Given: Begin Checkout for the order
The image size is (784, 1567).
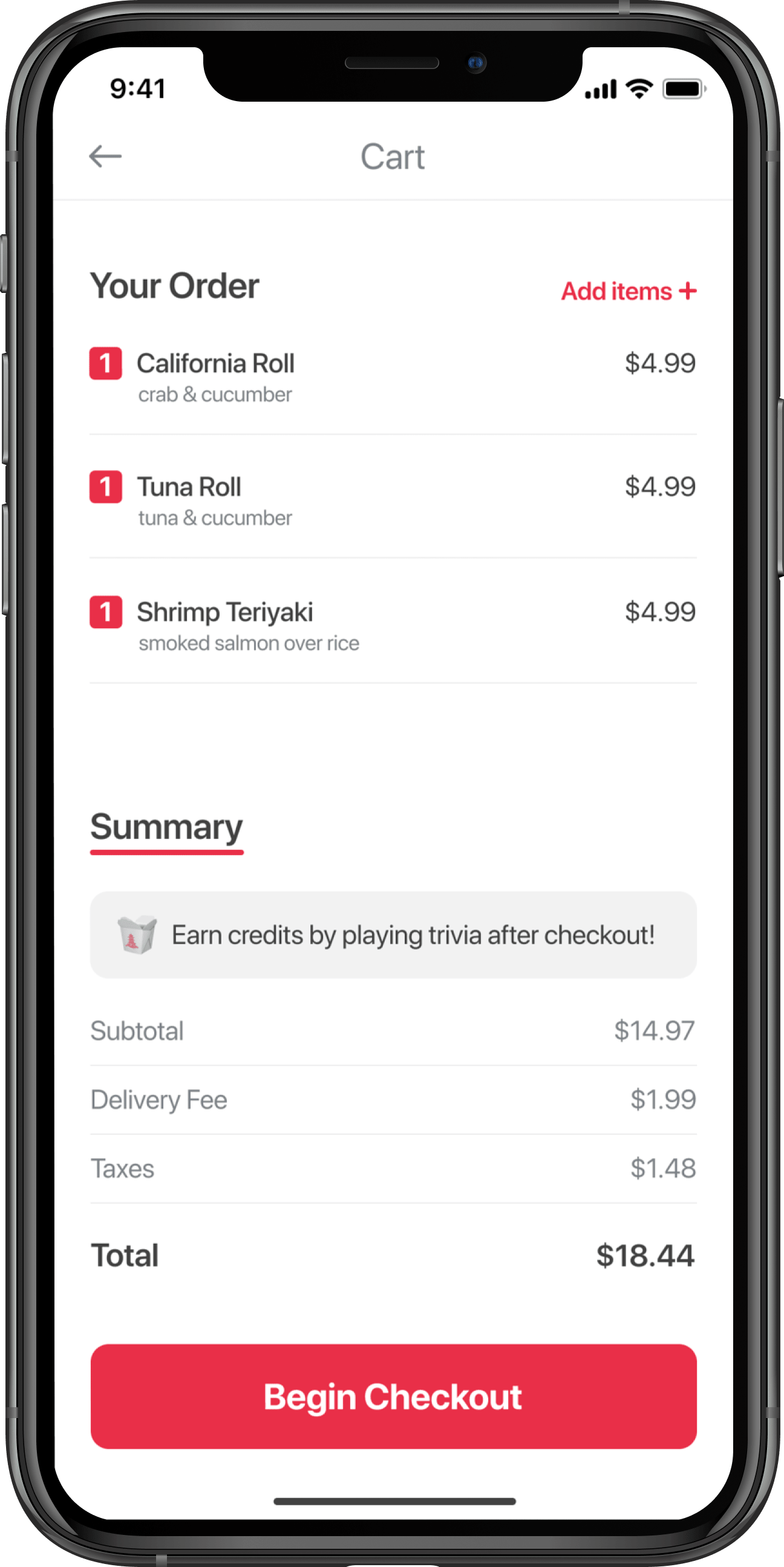Looking at the screenshot, I should click(x=393, y=1397).
